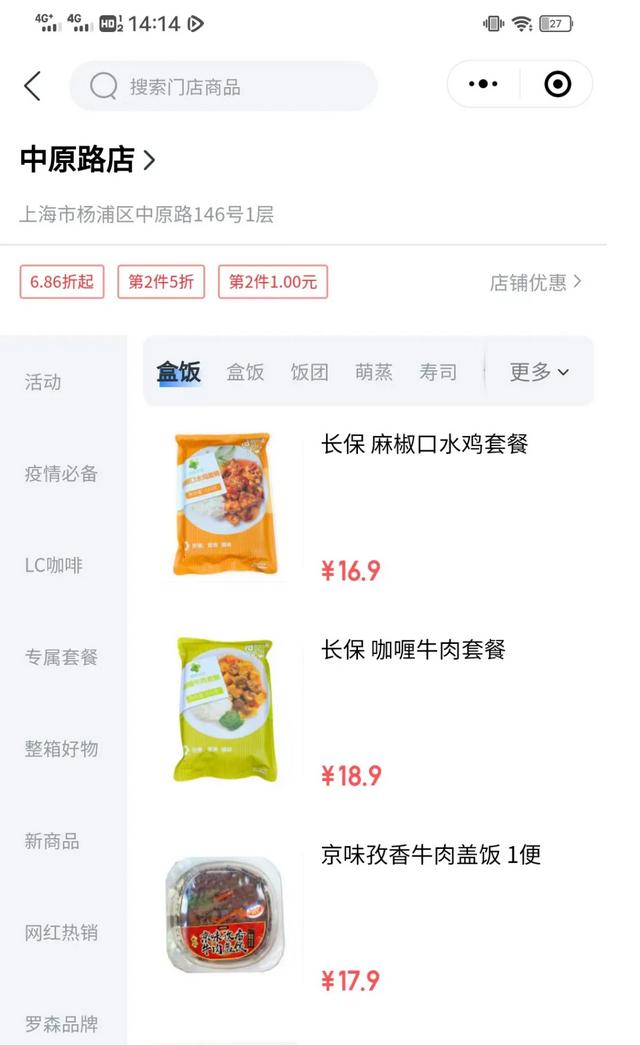Viewport: 640px width, 1045px height.
Task: Select the 新商品 category
Action: [52, 841]
